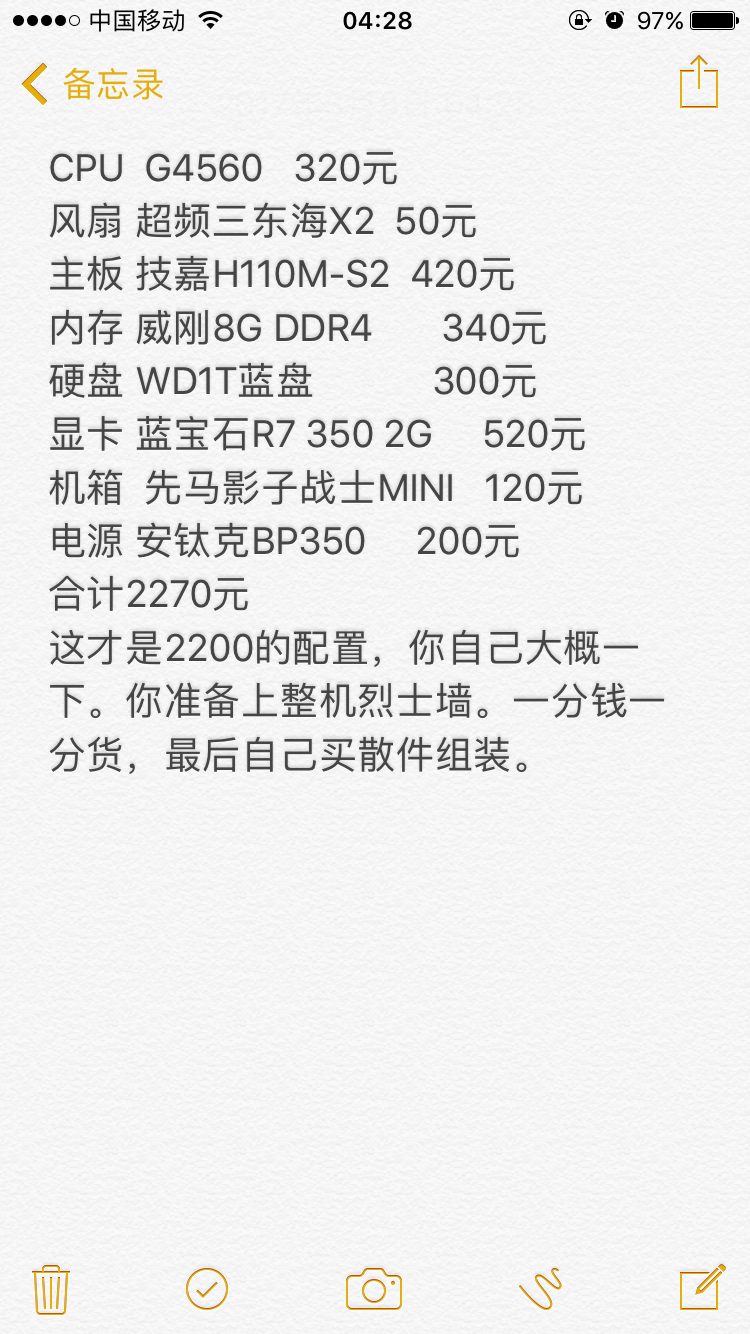750x1334 pixels.
Task: Insert a photo with the camera icon
Action: pos(374,1289)
